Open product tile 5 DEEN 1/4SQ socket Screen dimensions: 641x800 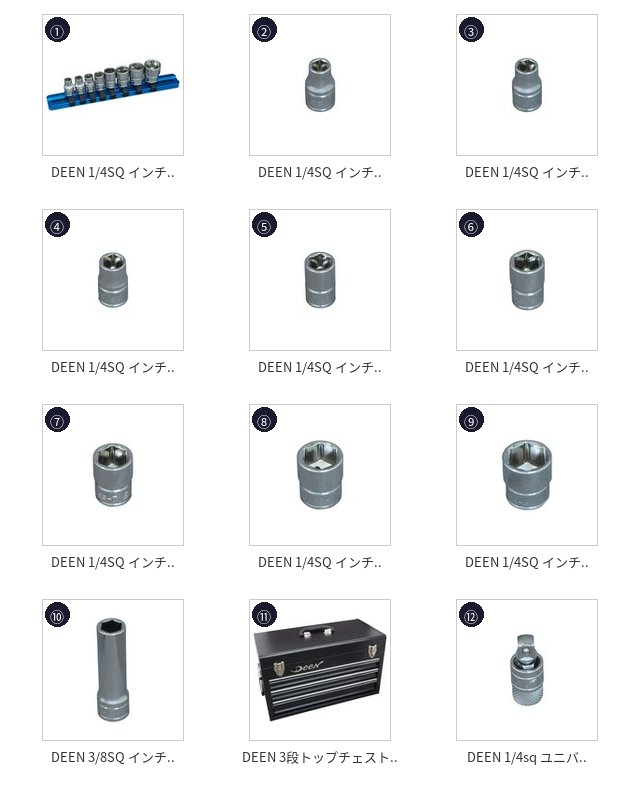tap(320, 280)
